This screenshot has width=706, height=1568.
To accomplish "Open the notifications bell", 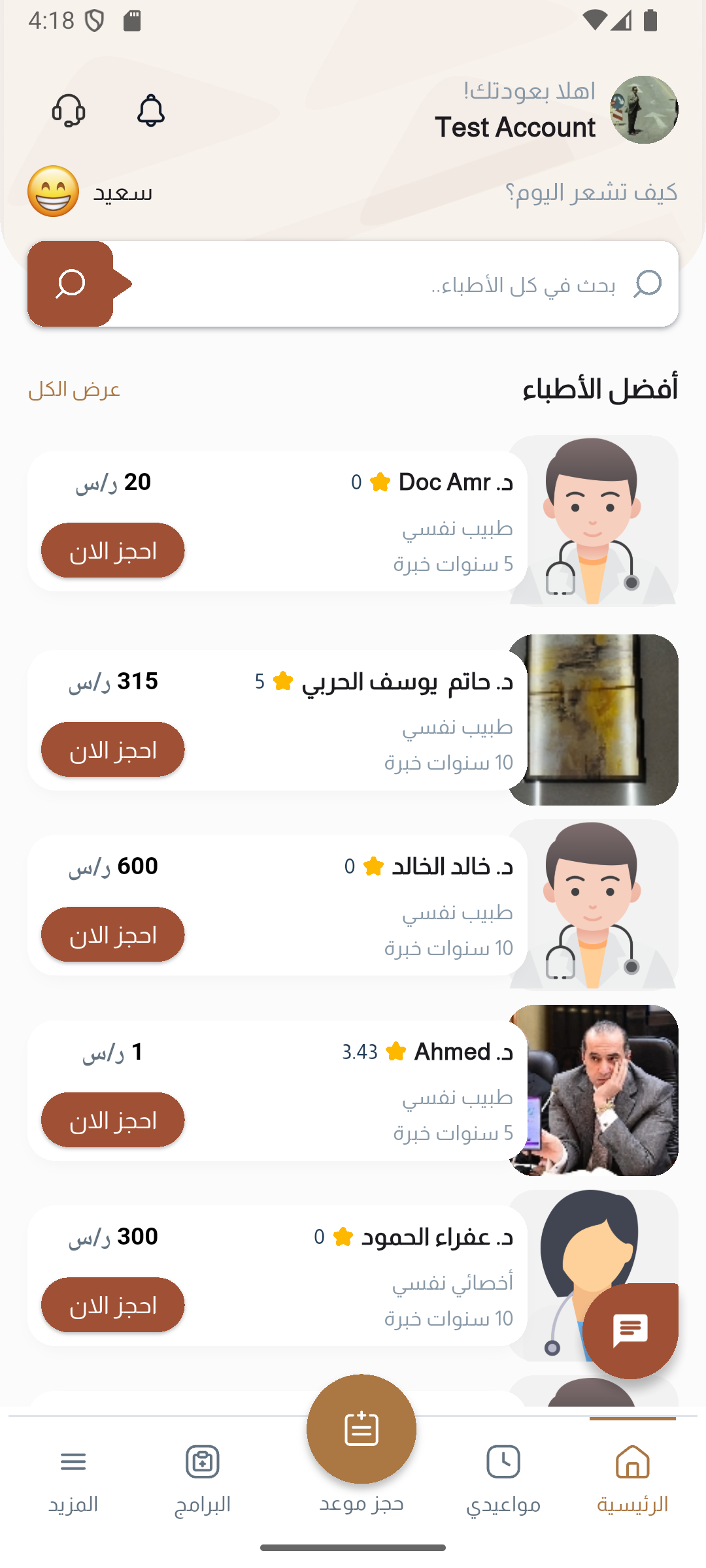I will pos(151,110).
